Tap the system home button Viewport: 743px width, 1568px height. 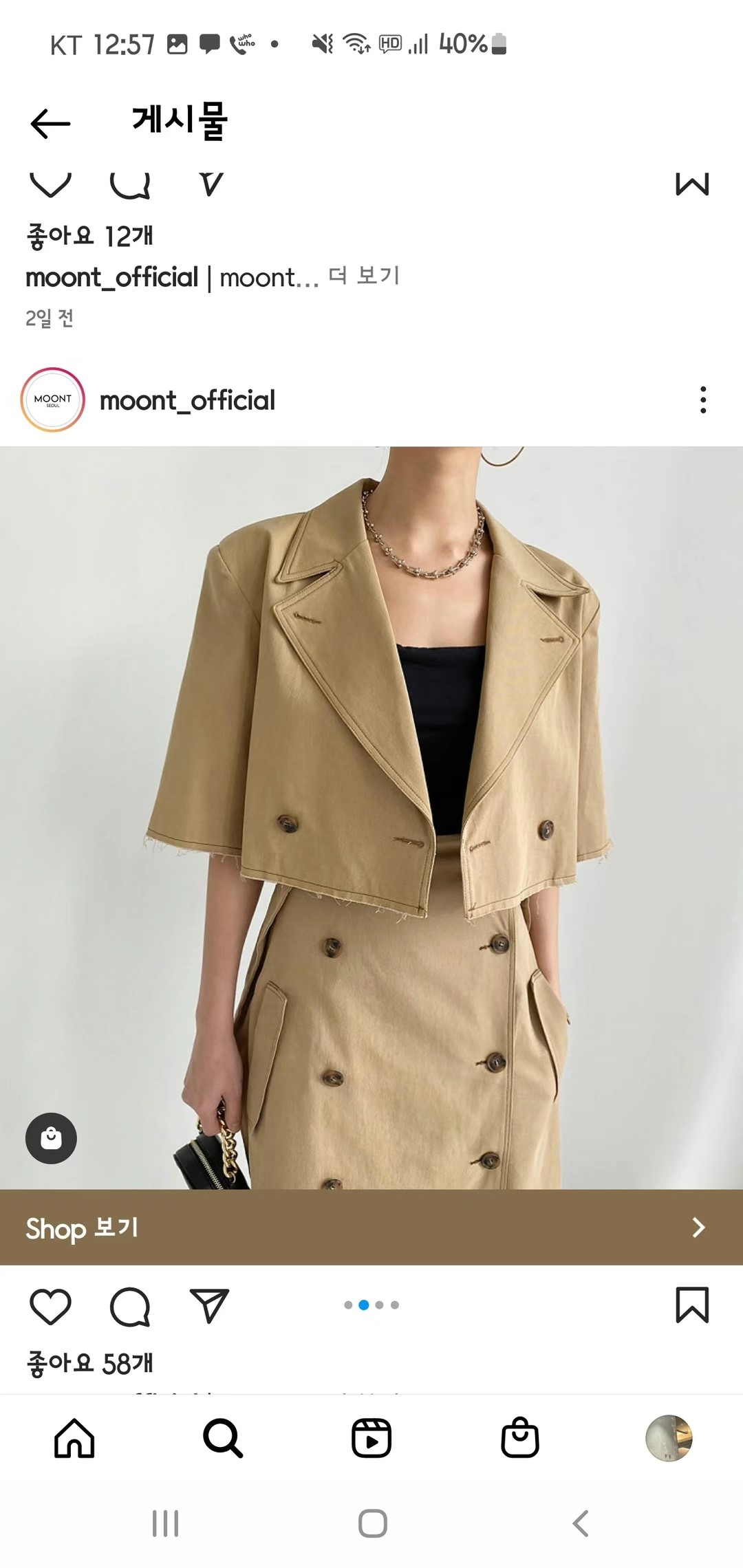tap(372, 1523)
